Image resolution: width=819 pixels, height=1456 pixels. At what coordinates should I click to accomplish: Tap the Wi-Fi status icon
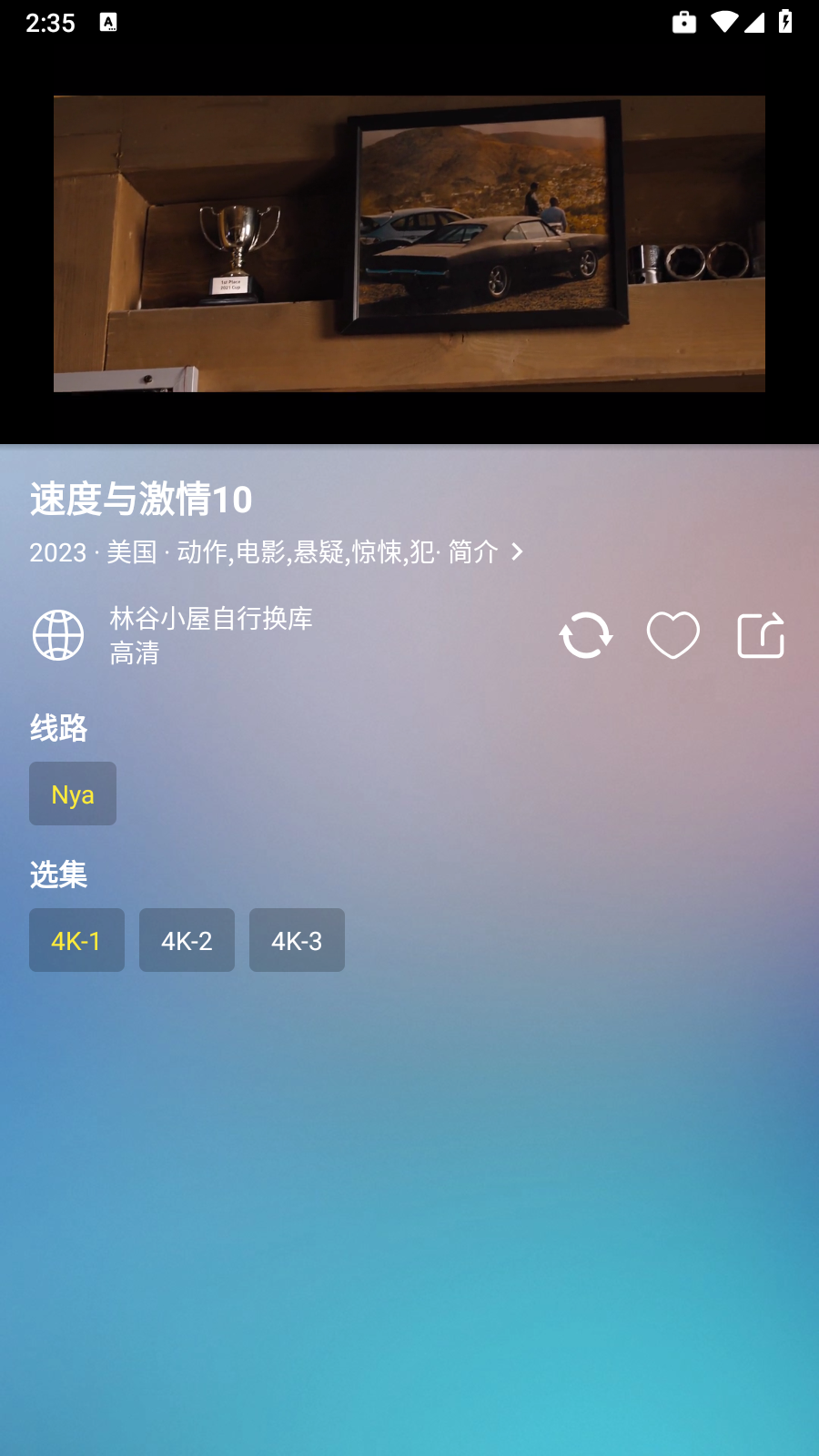pos(725,22)
